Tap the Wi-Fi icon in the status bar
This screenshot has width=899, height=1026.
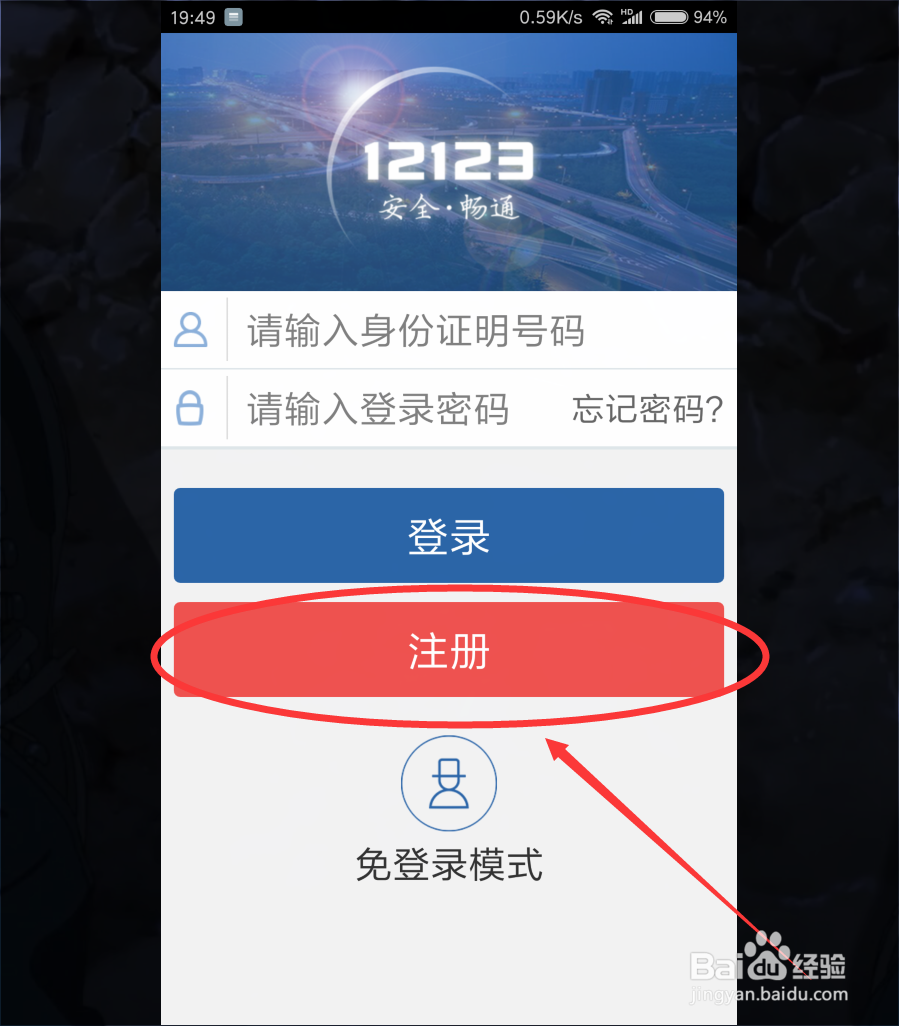coord(602,16)
